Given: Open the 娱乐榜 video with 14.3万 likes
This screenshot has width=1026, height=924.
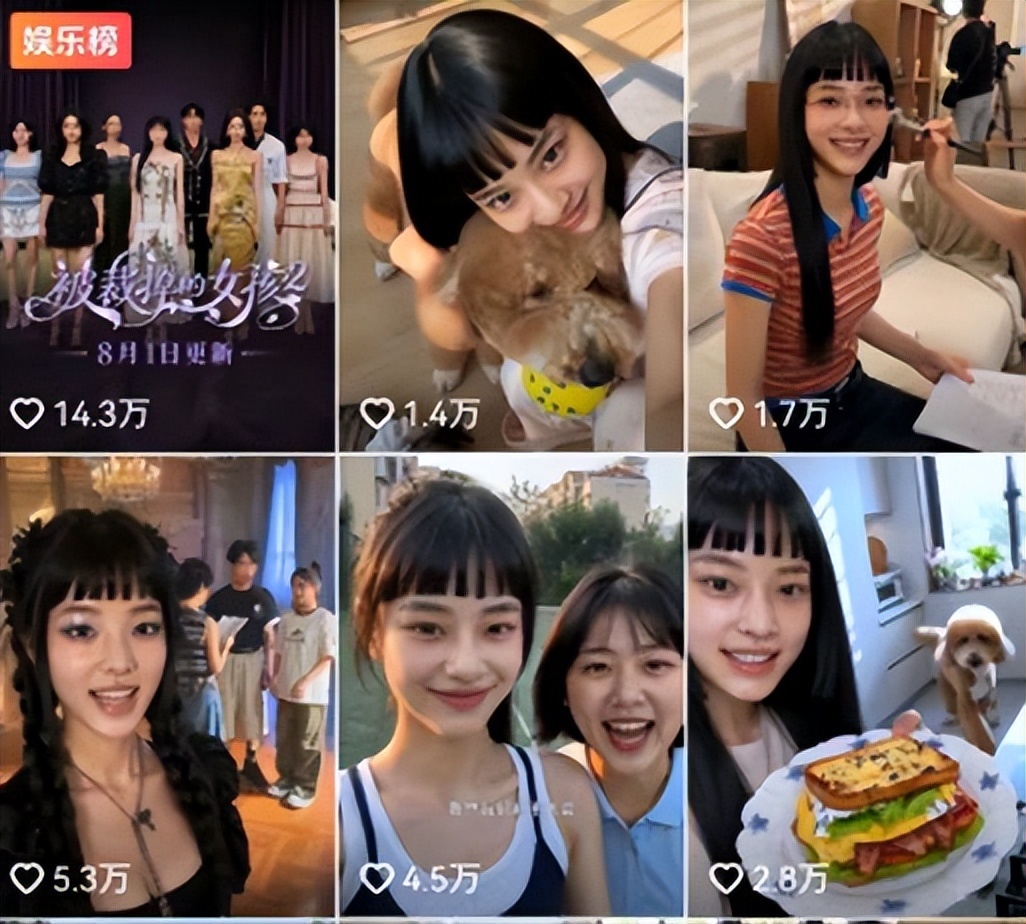Looking at the screenshot, I should 167,225.
